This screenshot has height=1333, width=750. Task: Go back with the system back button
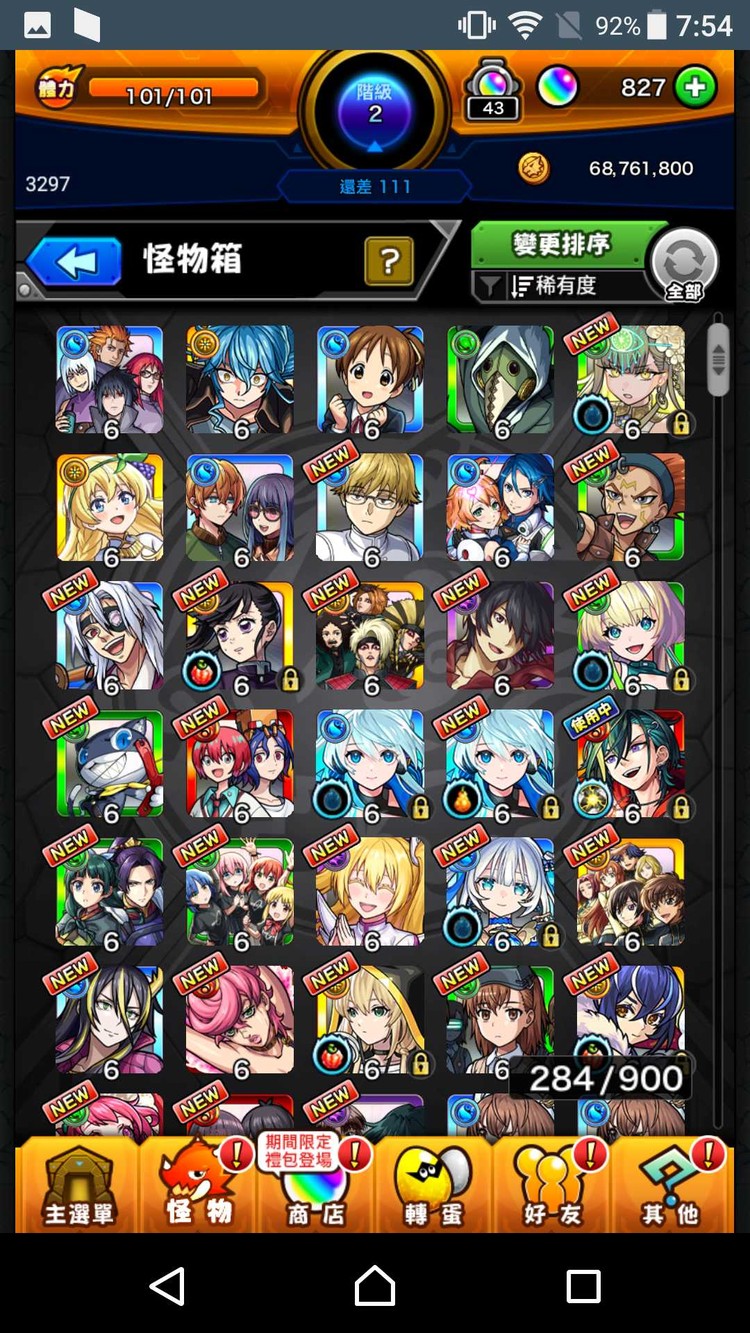(167, 1286)
